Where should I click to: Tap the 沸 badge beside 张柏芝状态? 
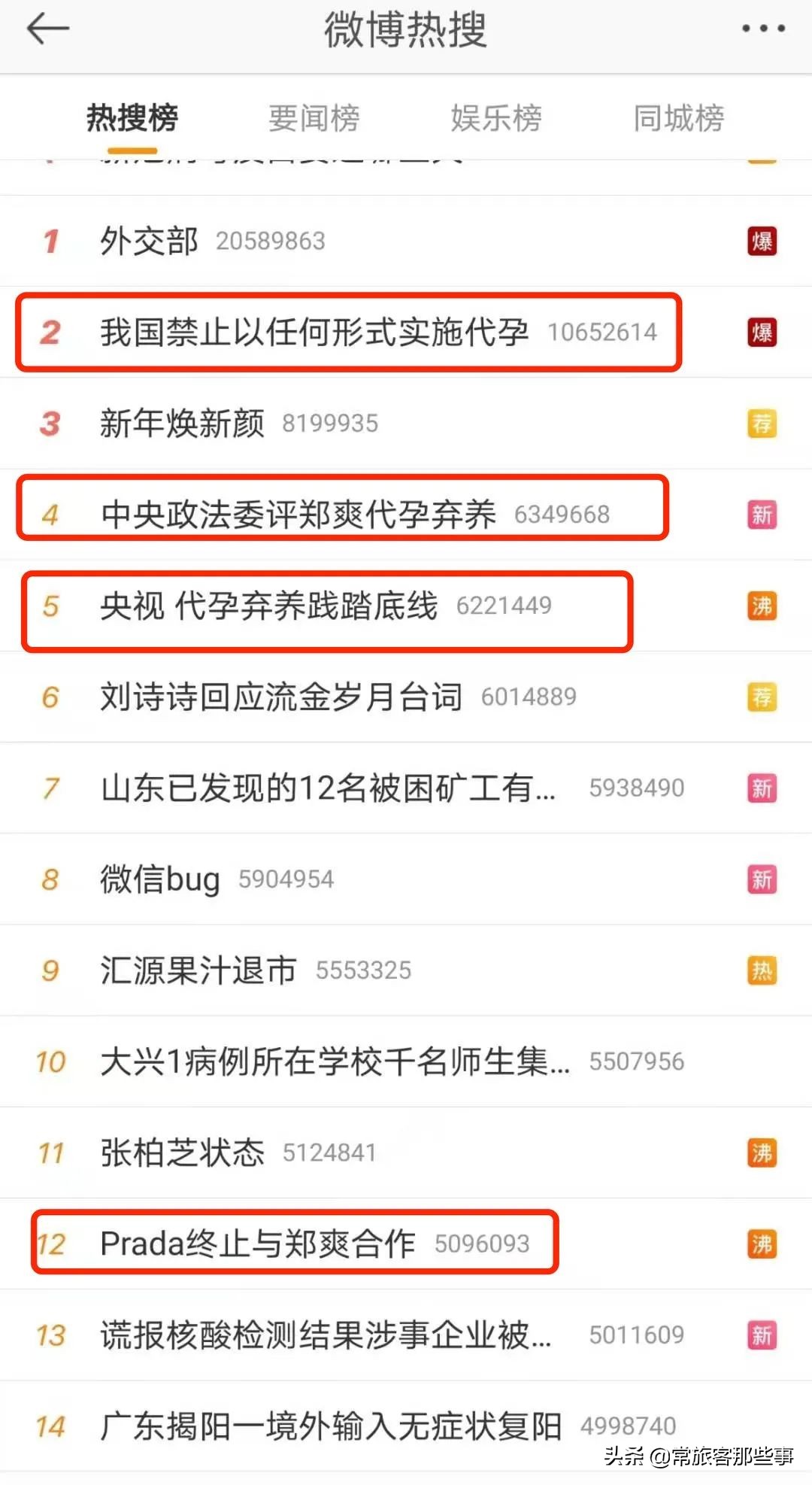point(762,1152)
